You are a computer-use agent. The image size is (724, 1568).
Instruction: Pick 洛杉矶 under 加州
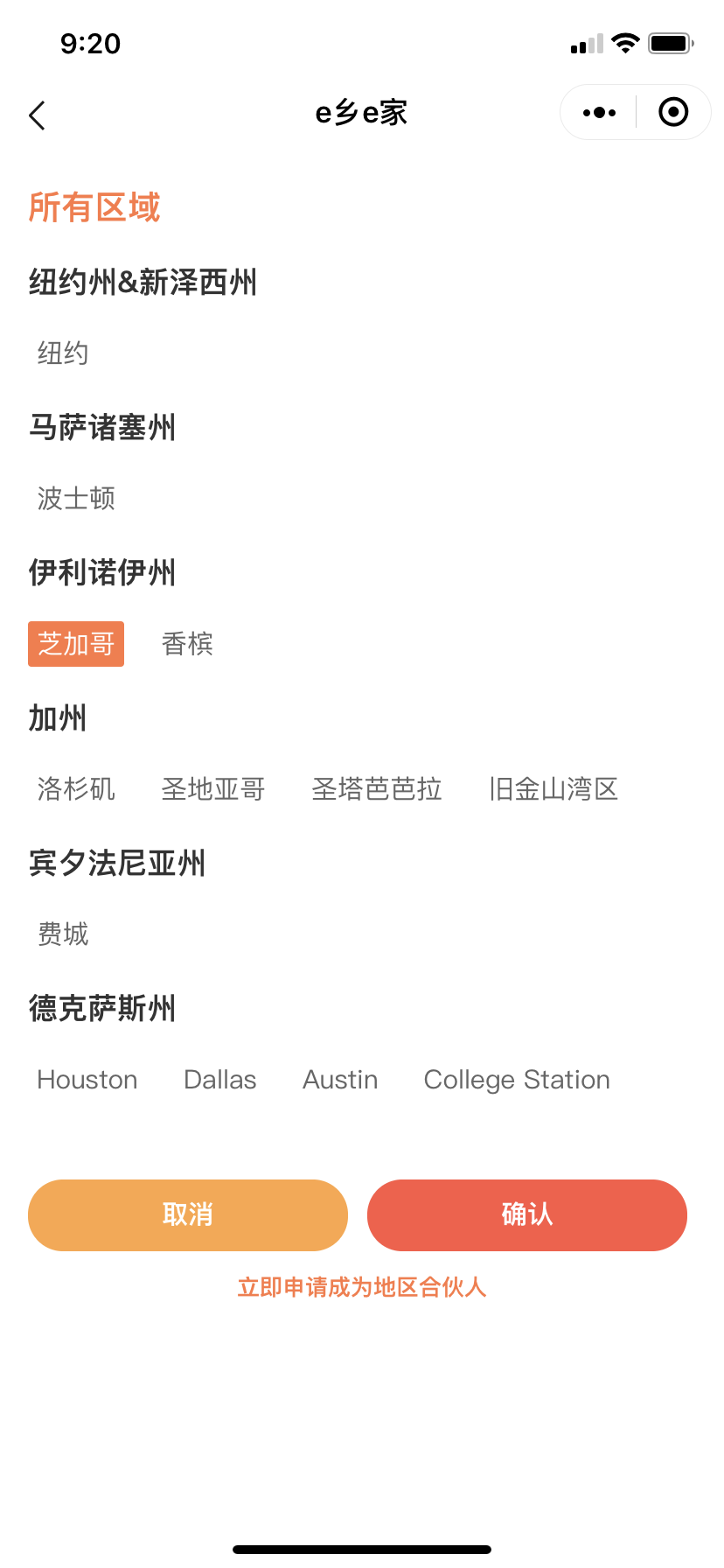coord(76,789)
